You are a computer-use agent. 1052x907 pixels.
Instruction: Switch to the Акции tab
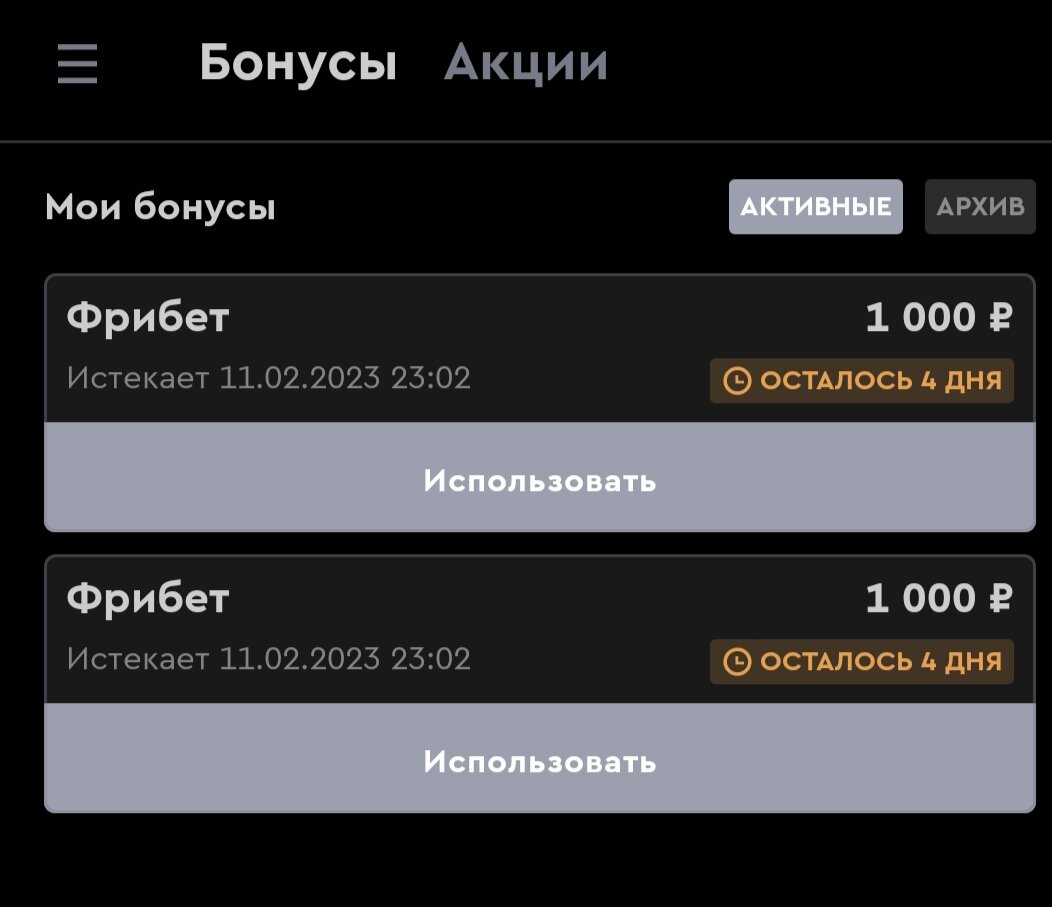pos(525,64)
